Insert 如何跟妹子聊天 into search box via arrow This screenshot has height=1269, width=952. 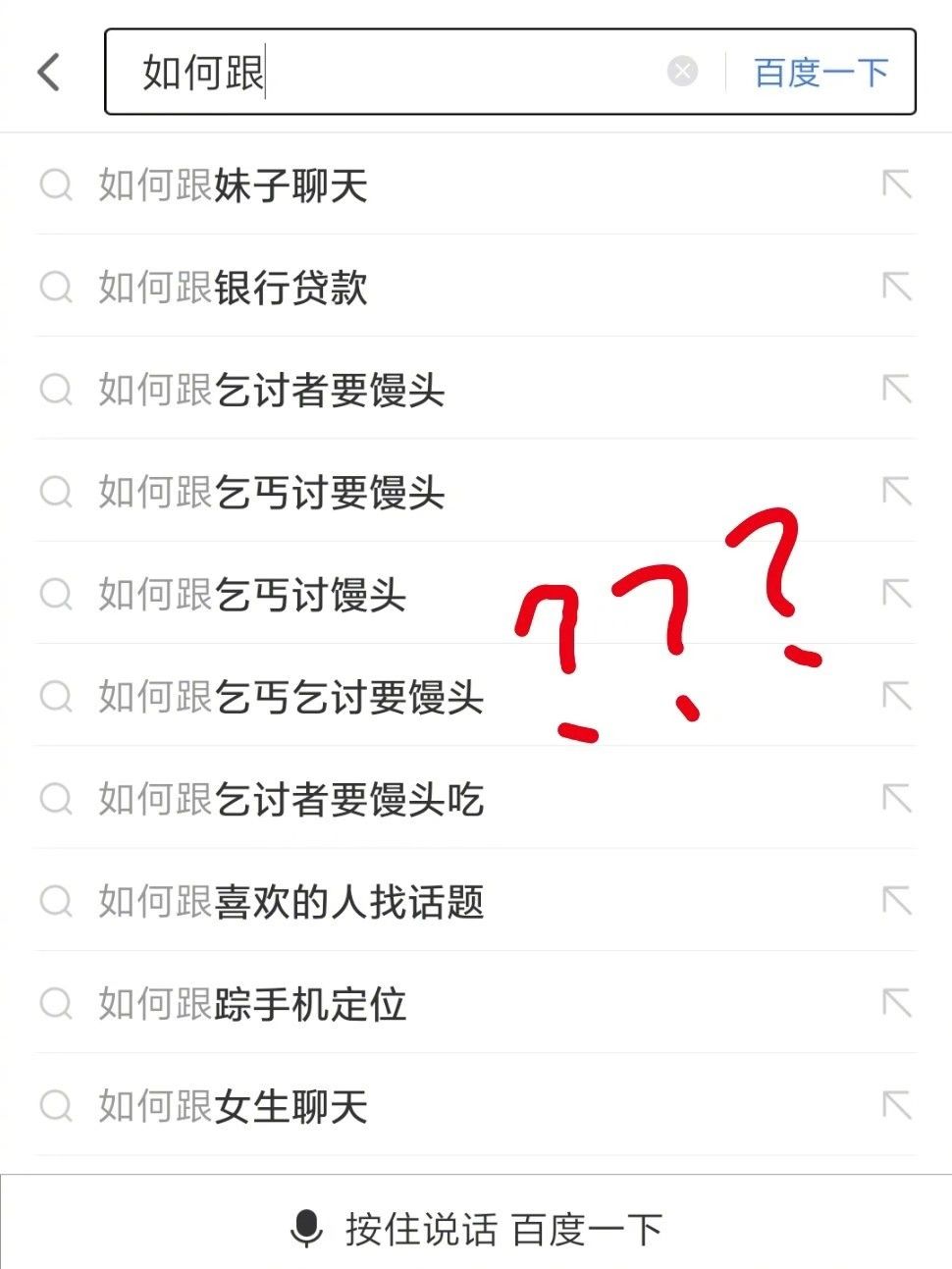click(896, 185)
